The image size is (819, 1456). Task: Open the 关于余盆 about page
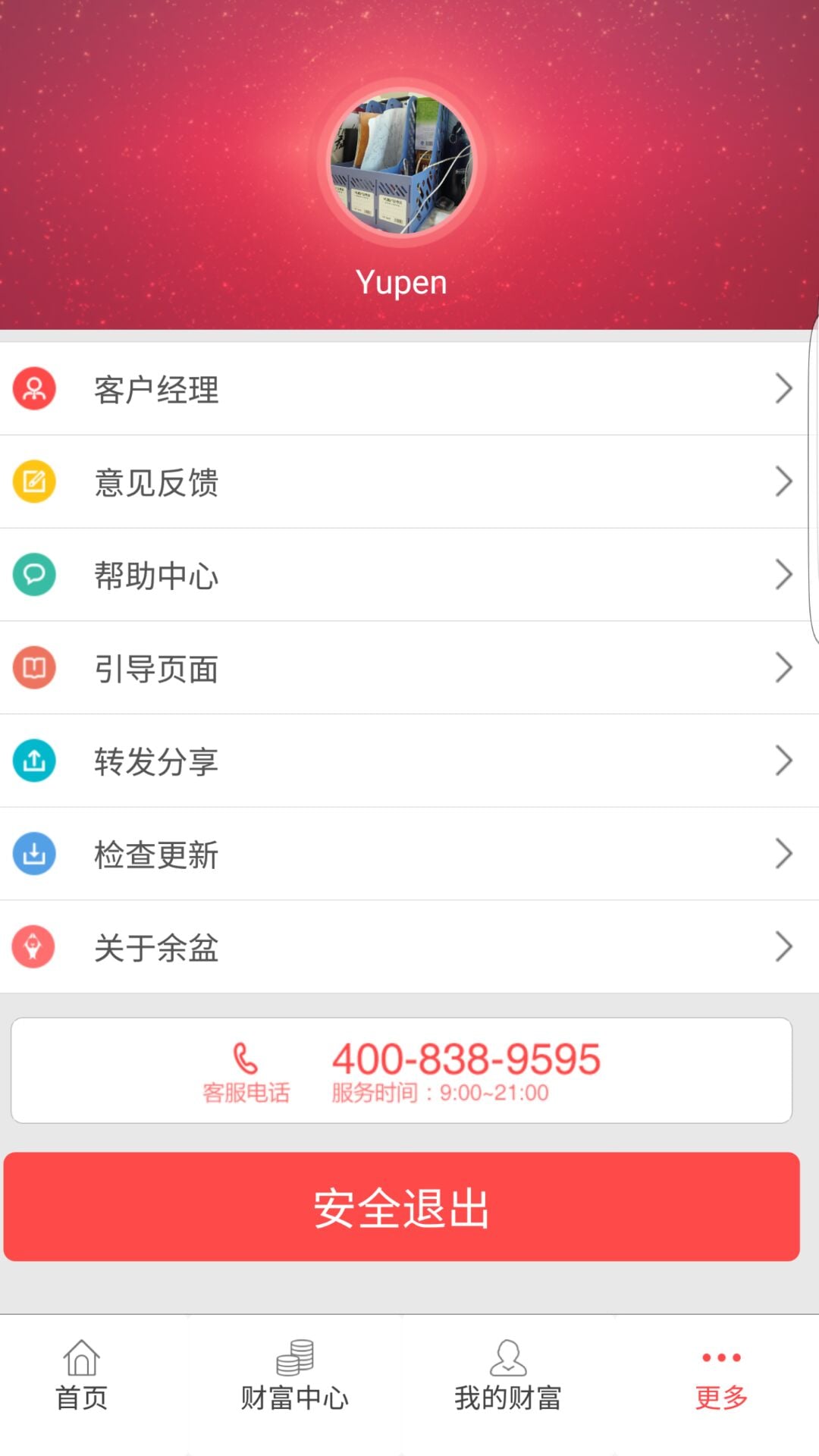[x=409, y=947]
